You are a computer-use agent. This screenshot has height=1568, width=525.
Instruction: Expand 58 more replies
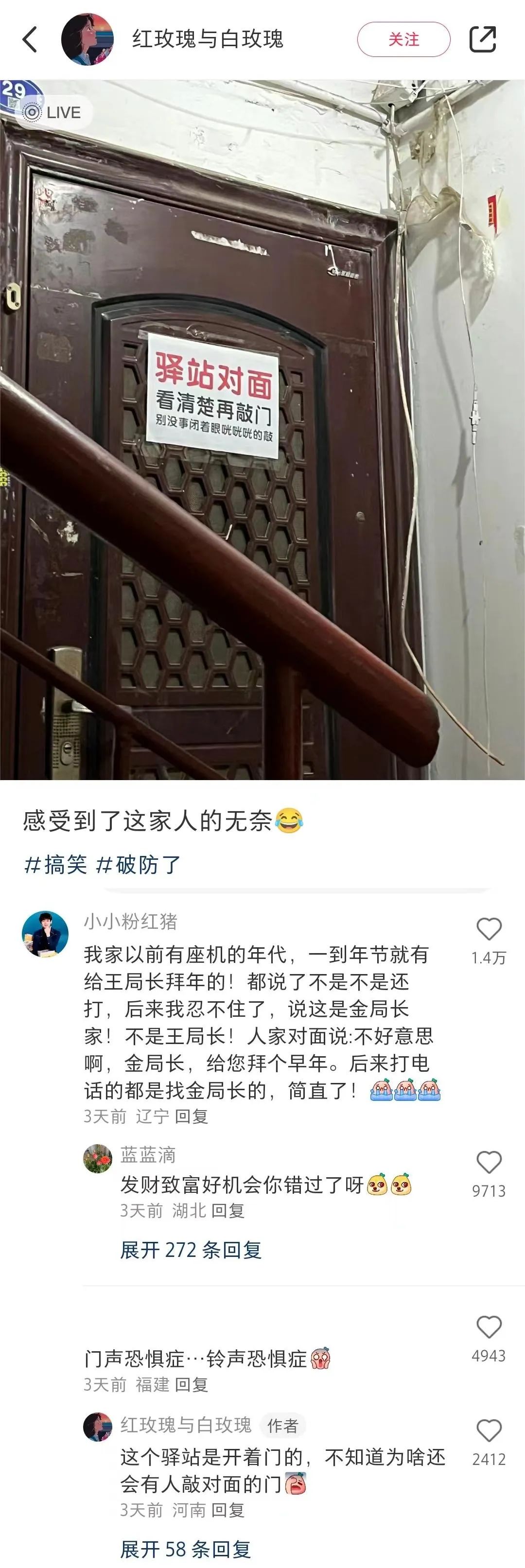[x=185, y=1549]
